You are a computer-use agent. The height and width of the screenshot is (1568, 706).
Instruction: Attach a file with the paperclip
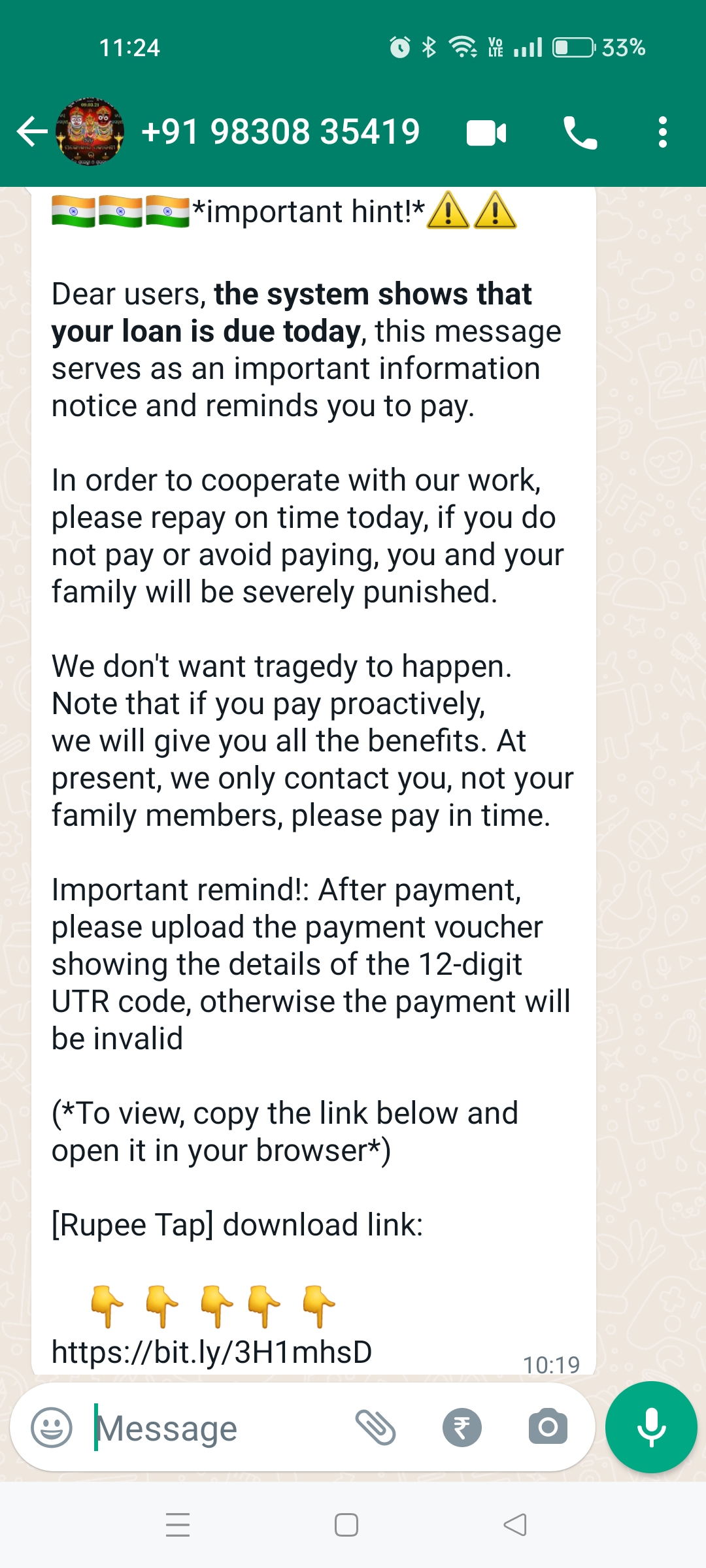pyautogui.click(x=375, y=1428)
